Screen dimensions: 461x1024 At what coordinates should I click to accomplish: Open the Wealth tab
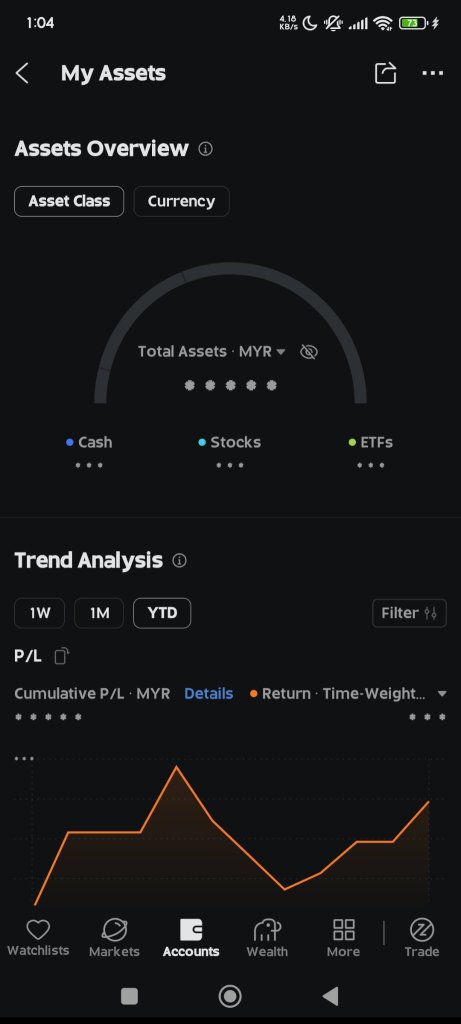click(x=267, y=938)
